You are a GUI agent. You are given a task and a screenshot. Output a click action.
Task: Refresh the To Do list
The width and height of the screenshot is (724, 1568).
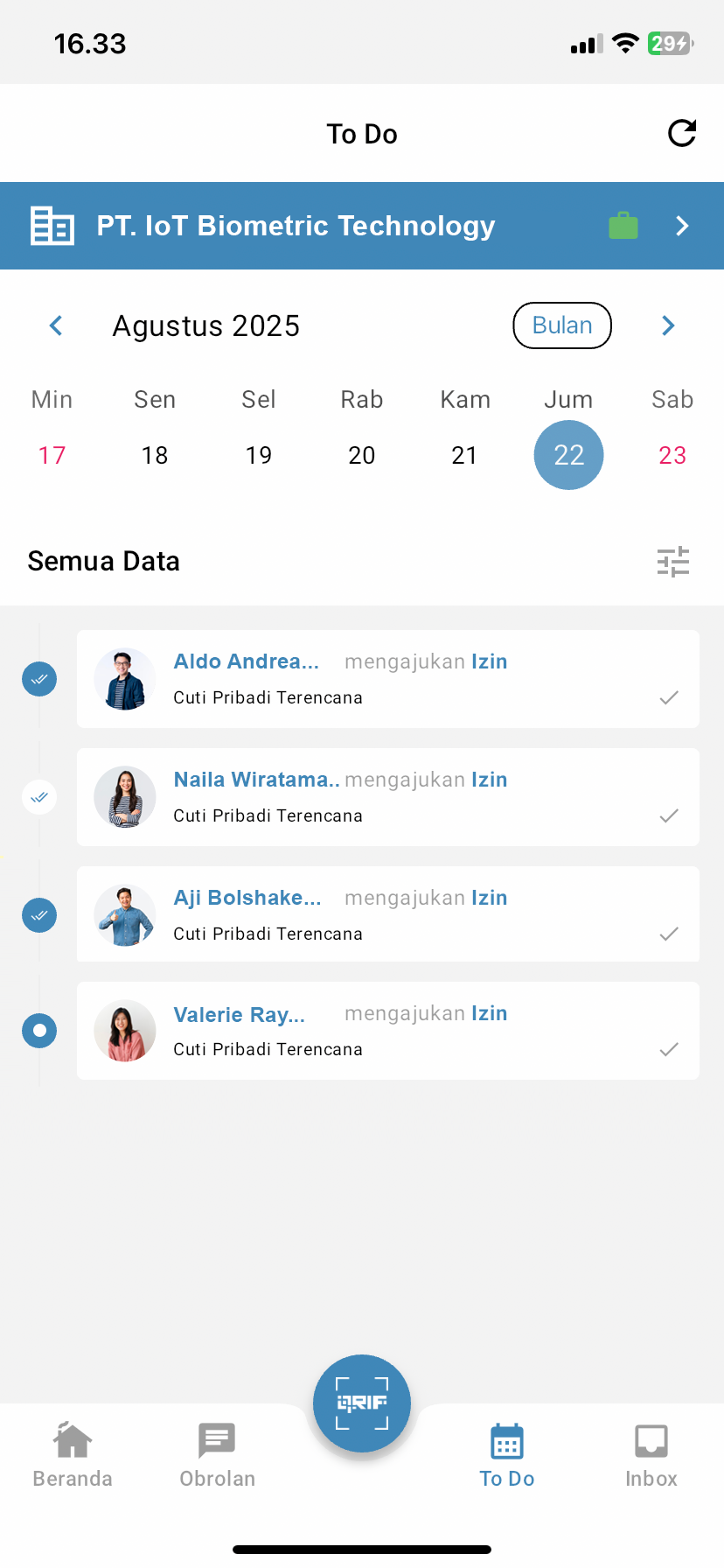(681, 133)
